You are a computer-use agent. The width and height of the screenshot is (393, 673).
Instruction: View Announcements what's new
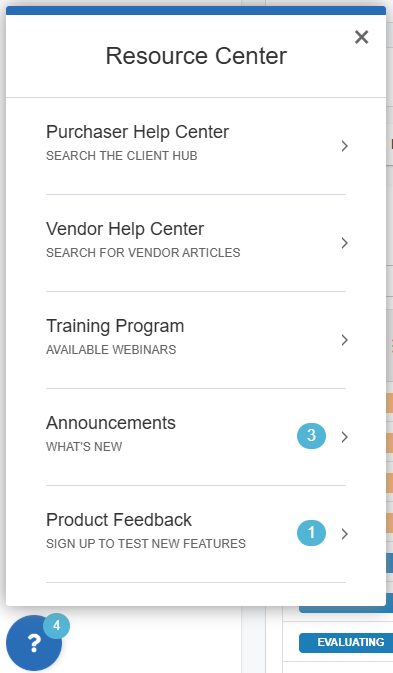tap(196, 437)
